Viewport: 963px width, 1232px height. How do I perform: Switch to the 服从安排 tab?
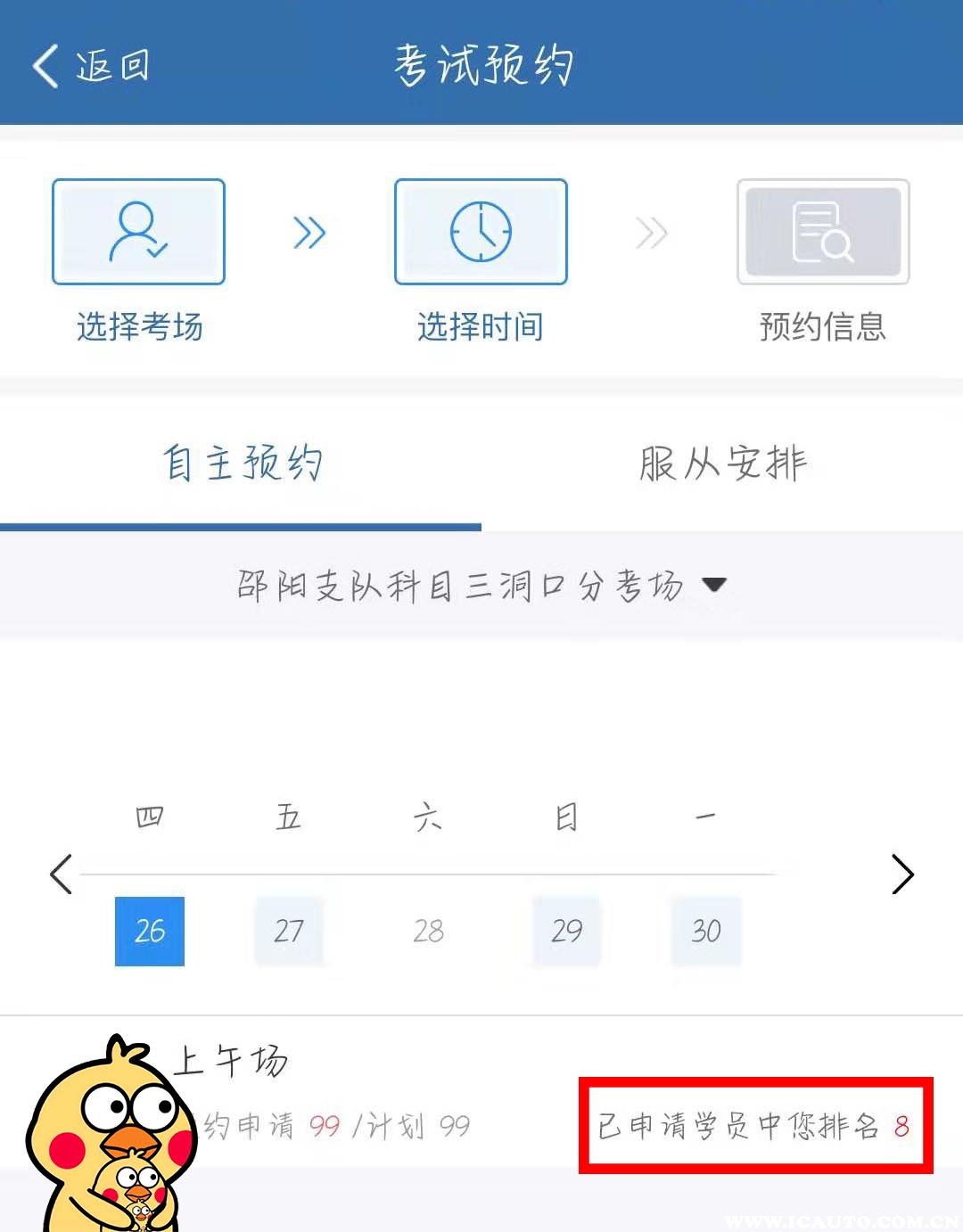tap(722, 464)
